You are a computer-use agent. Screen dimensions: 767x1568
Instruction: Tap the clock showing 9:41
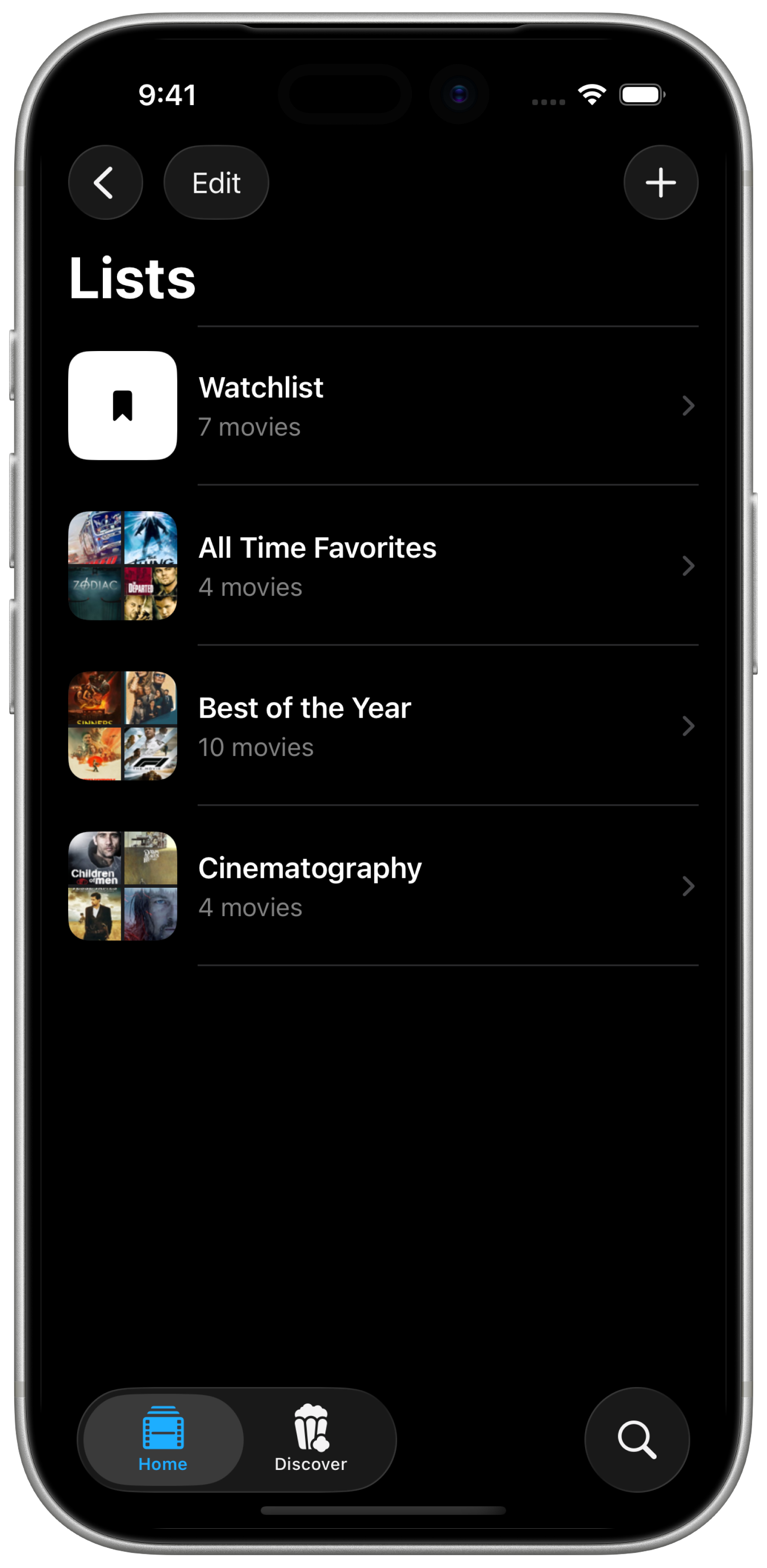(167, 94)
